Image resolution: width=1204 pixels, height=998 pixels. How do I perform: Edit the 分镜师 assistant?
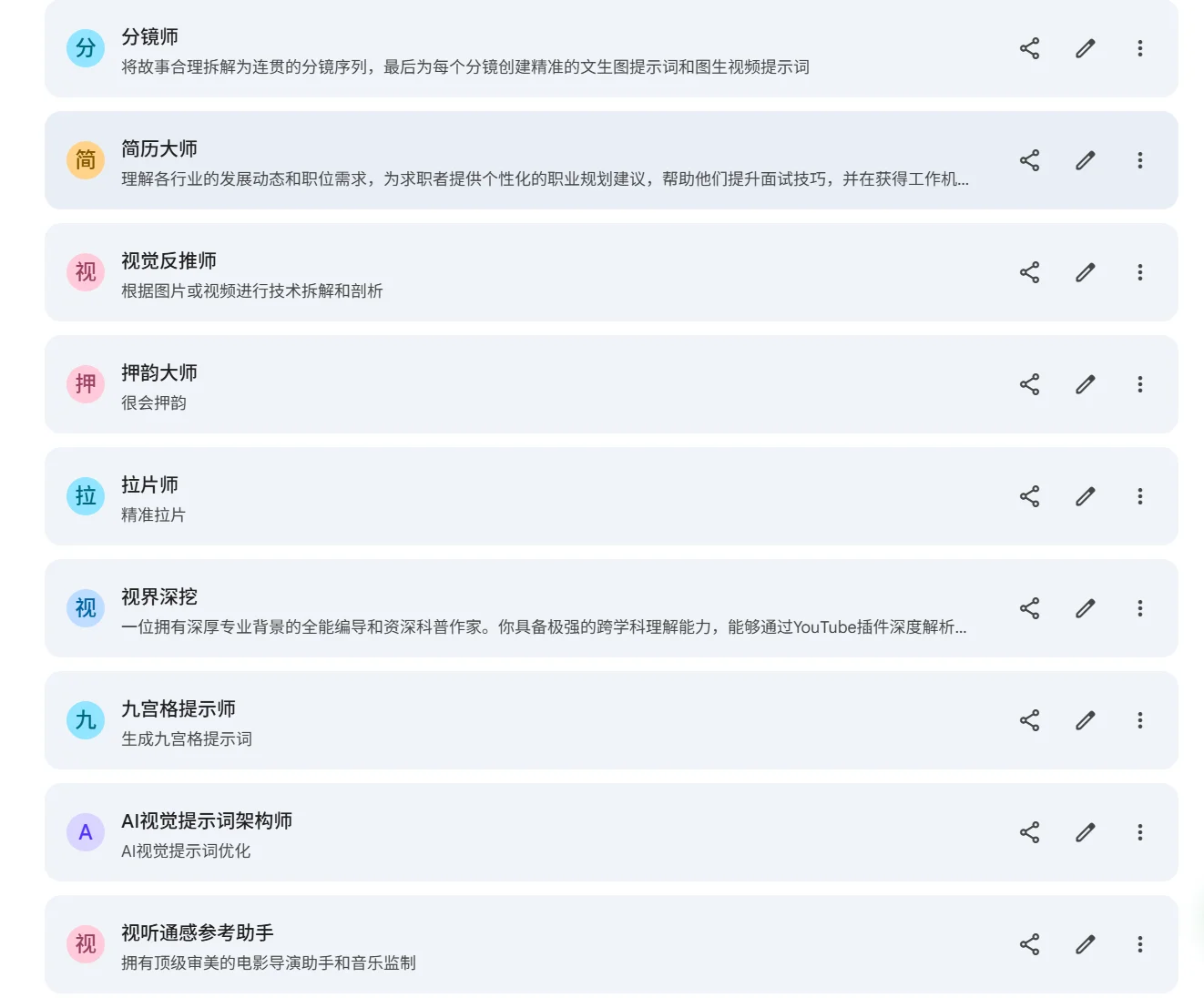[x=1085, y=48]
